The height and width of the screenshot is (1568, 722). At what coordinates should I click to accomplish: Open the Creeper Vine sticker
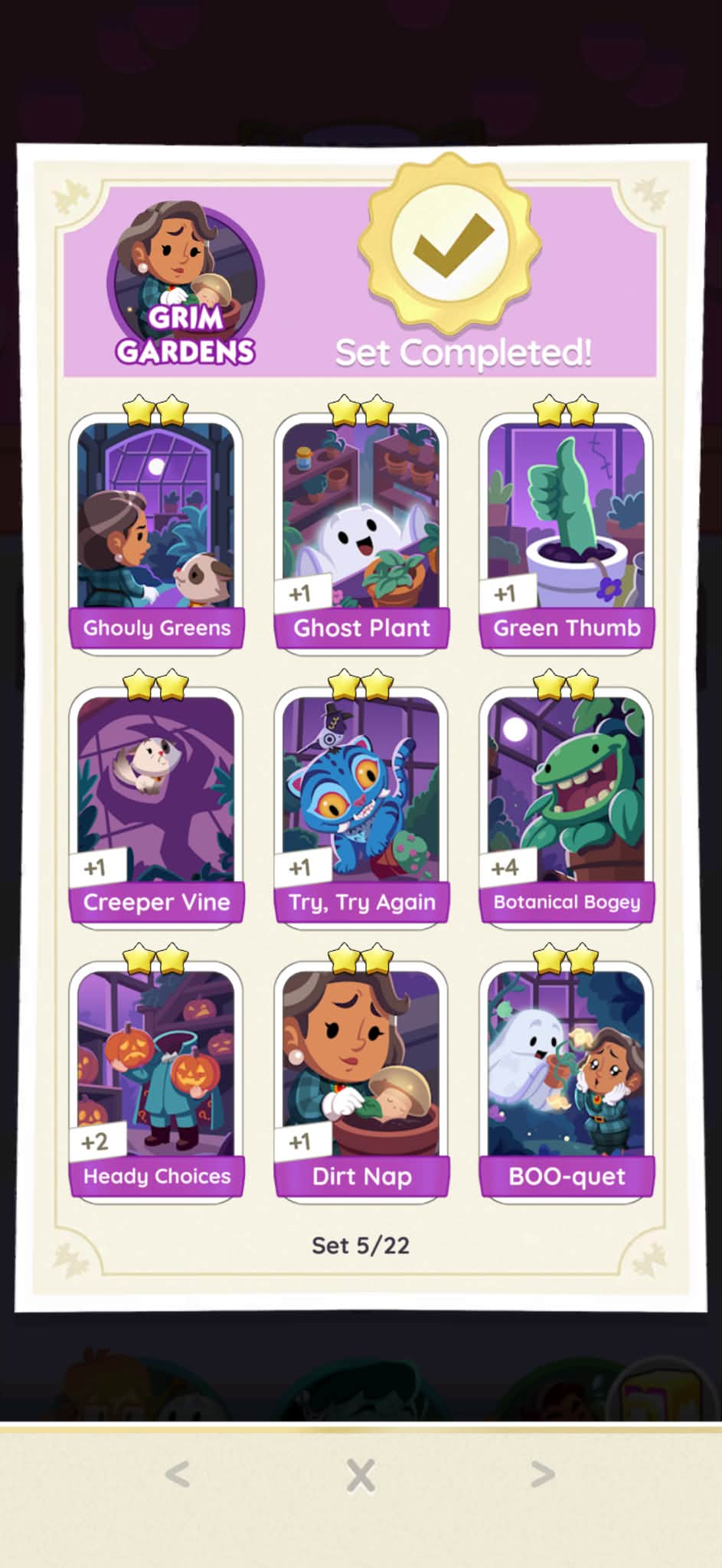(x=156, y=808)
